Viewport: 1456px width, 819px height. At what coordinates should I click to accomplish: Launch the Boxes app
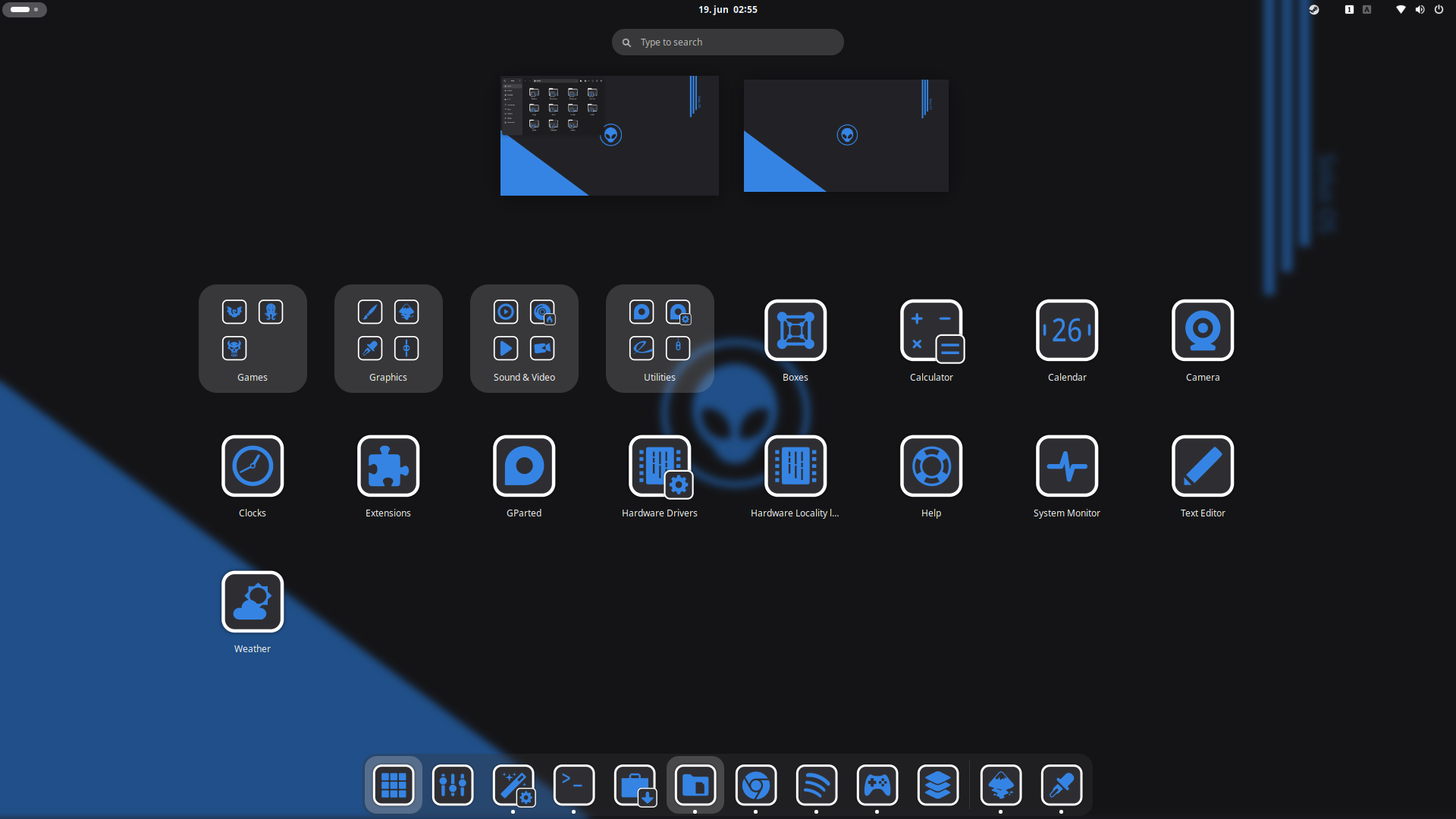tap(795, 331)
